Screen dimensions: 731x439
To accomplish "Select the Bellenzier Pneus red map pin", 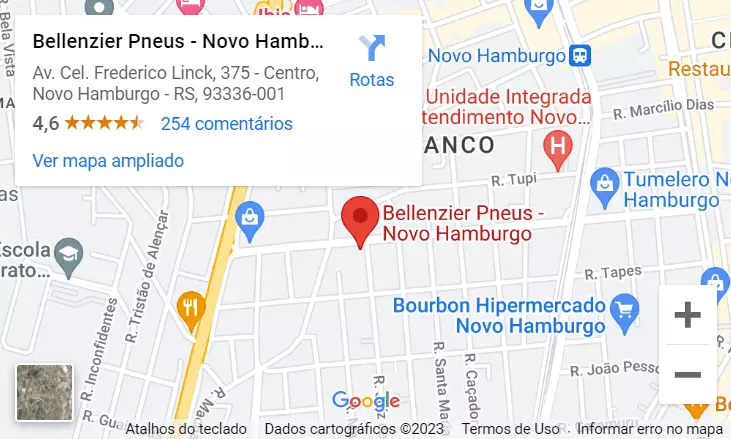I will pyautogui.click(x=360, y=220).
